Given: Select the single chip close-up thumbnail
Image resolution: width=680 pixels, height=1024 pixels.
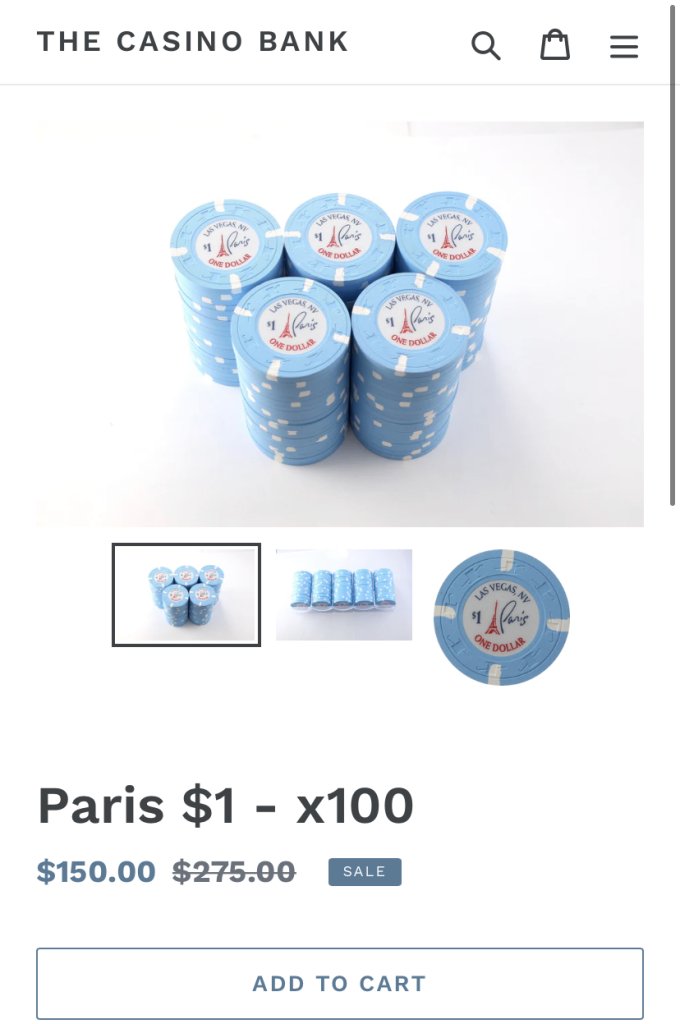Looking at the screenshot, I should 502,616.
